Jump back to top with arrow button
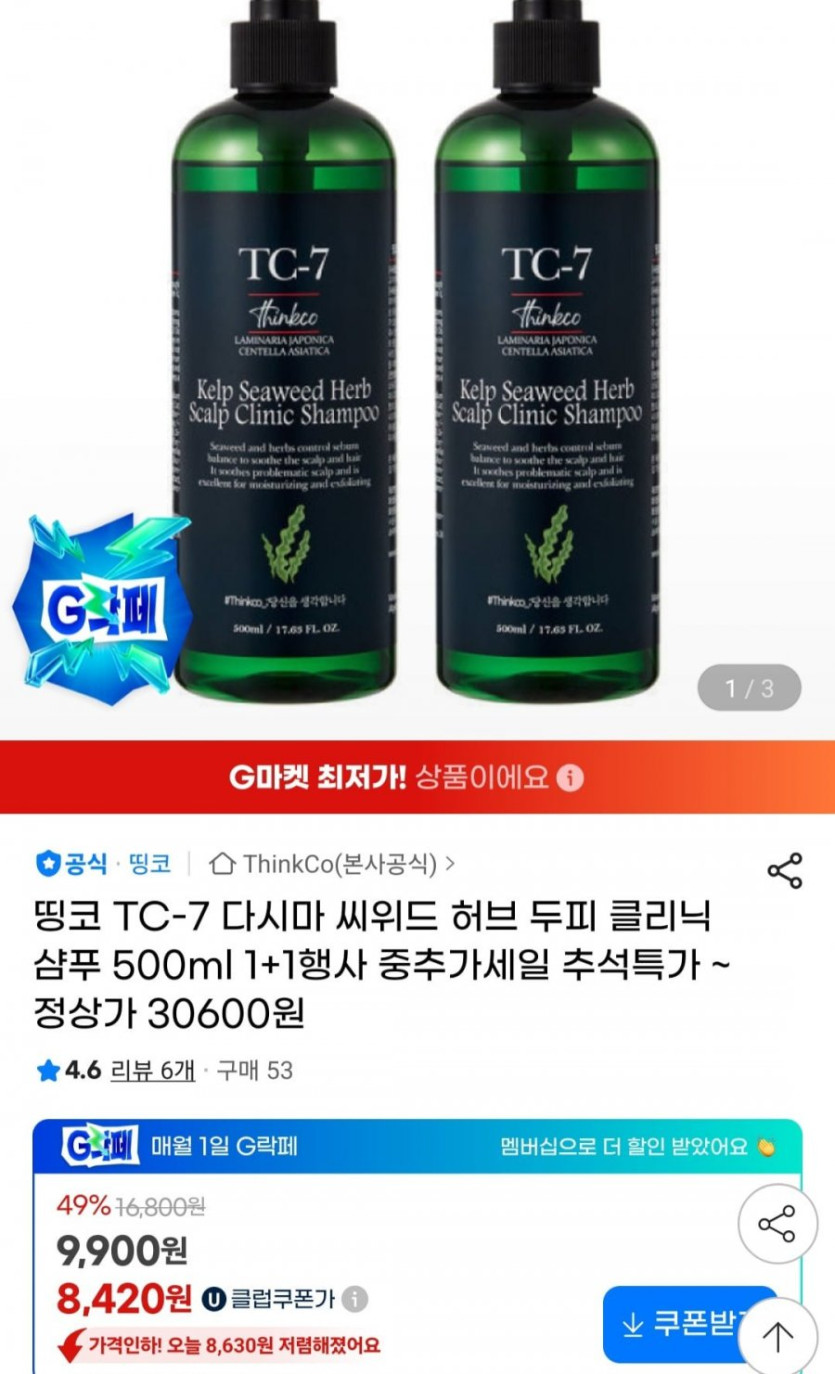The width and height of the screenshot is (835, 1374). click(x=777, y=1336)
